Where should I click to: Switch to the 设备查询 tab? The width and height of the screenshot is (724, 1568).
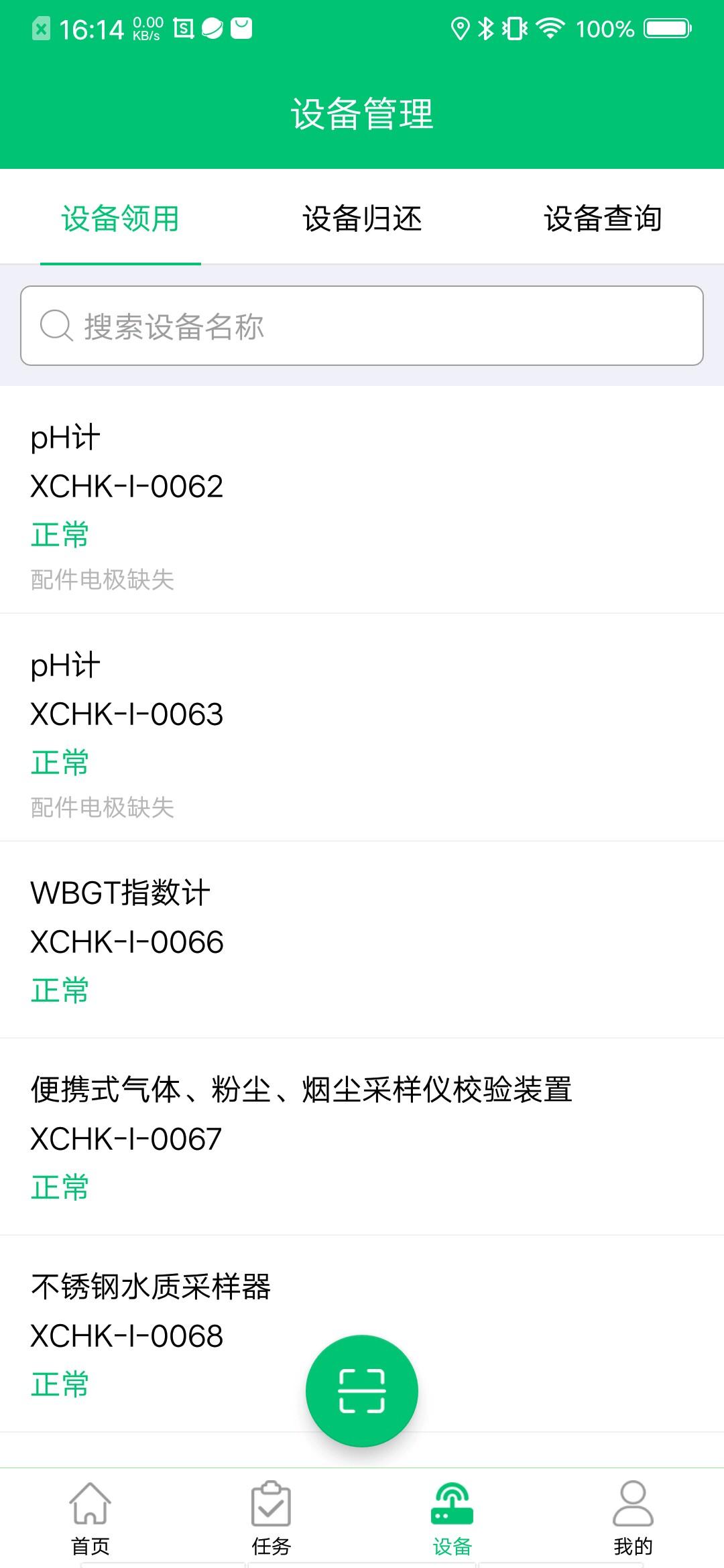603,218
